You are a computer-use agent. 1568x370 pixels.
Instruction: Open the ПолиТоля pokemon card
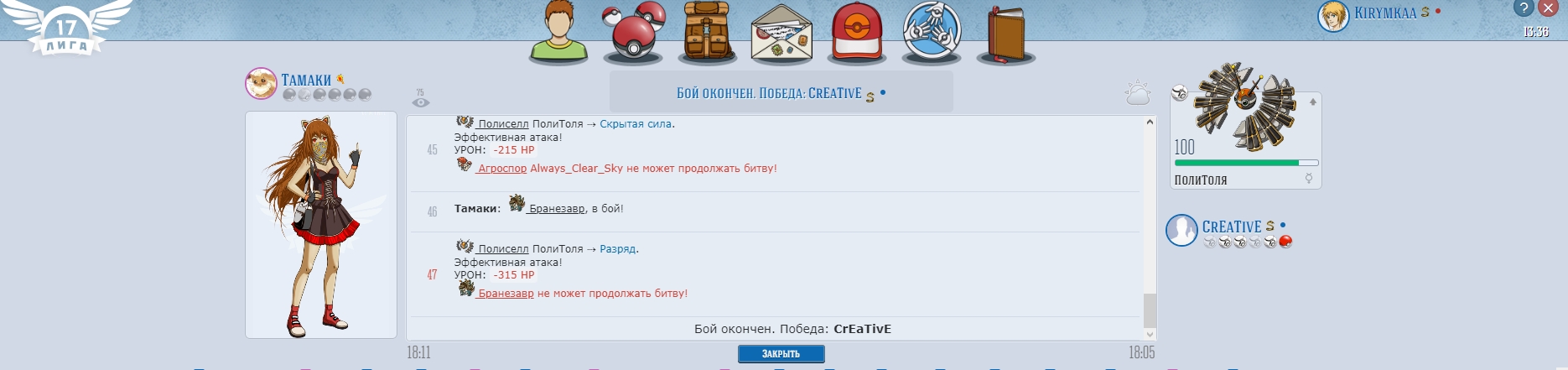coord(1245,140)
